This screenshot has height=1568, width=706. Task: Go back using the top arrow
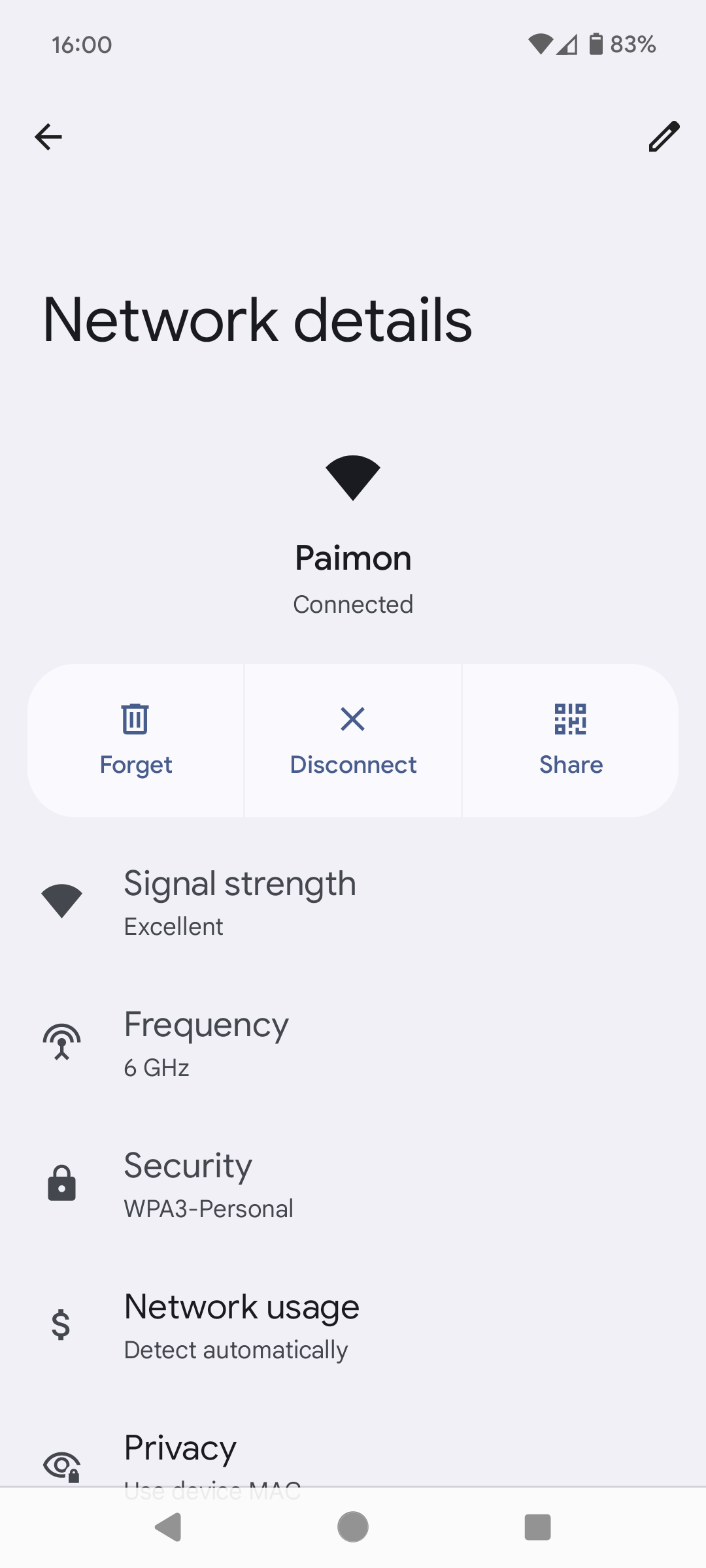pos(48,137)
